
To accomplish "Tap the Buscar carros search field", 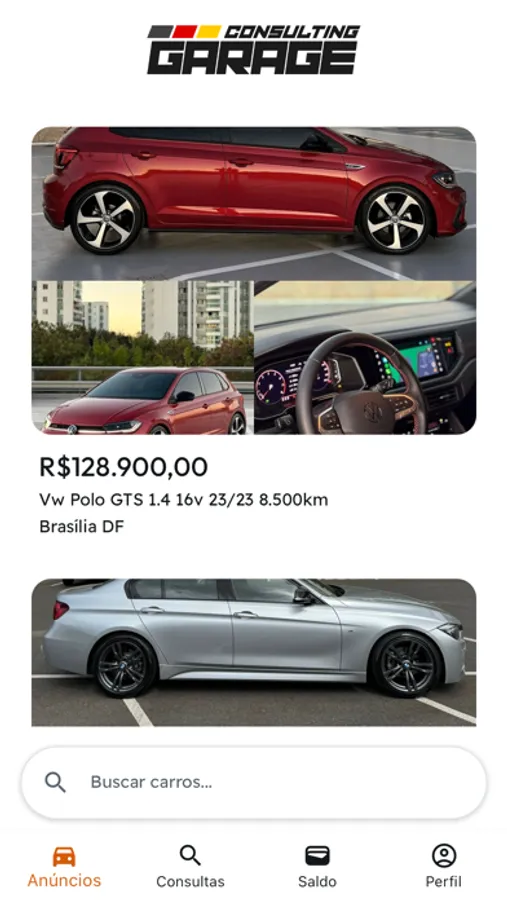I will (254, 782).
